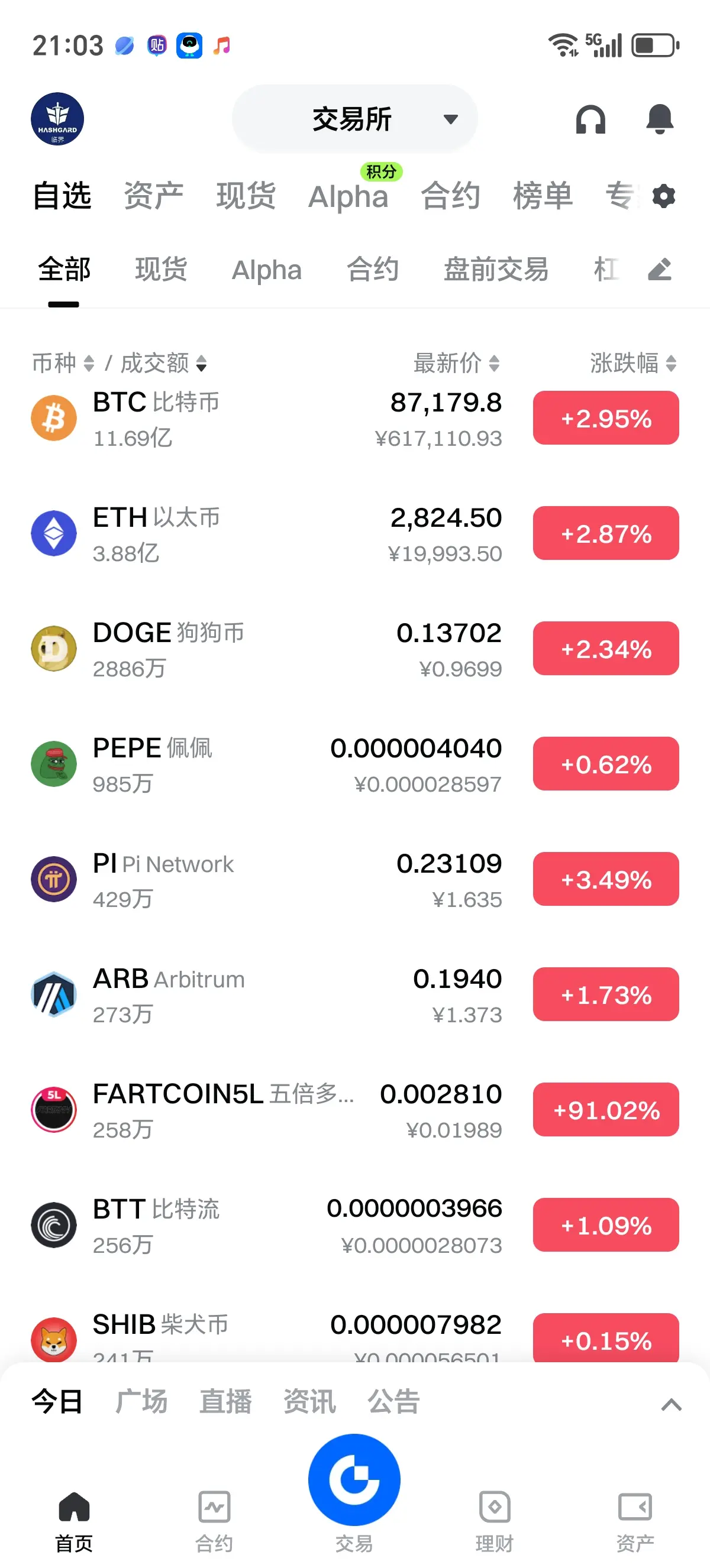This screenshot has height=1568, width=710.
Task: Open the HASHGARD profile avatar
Action: point(57,119)
